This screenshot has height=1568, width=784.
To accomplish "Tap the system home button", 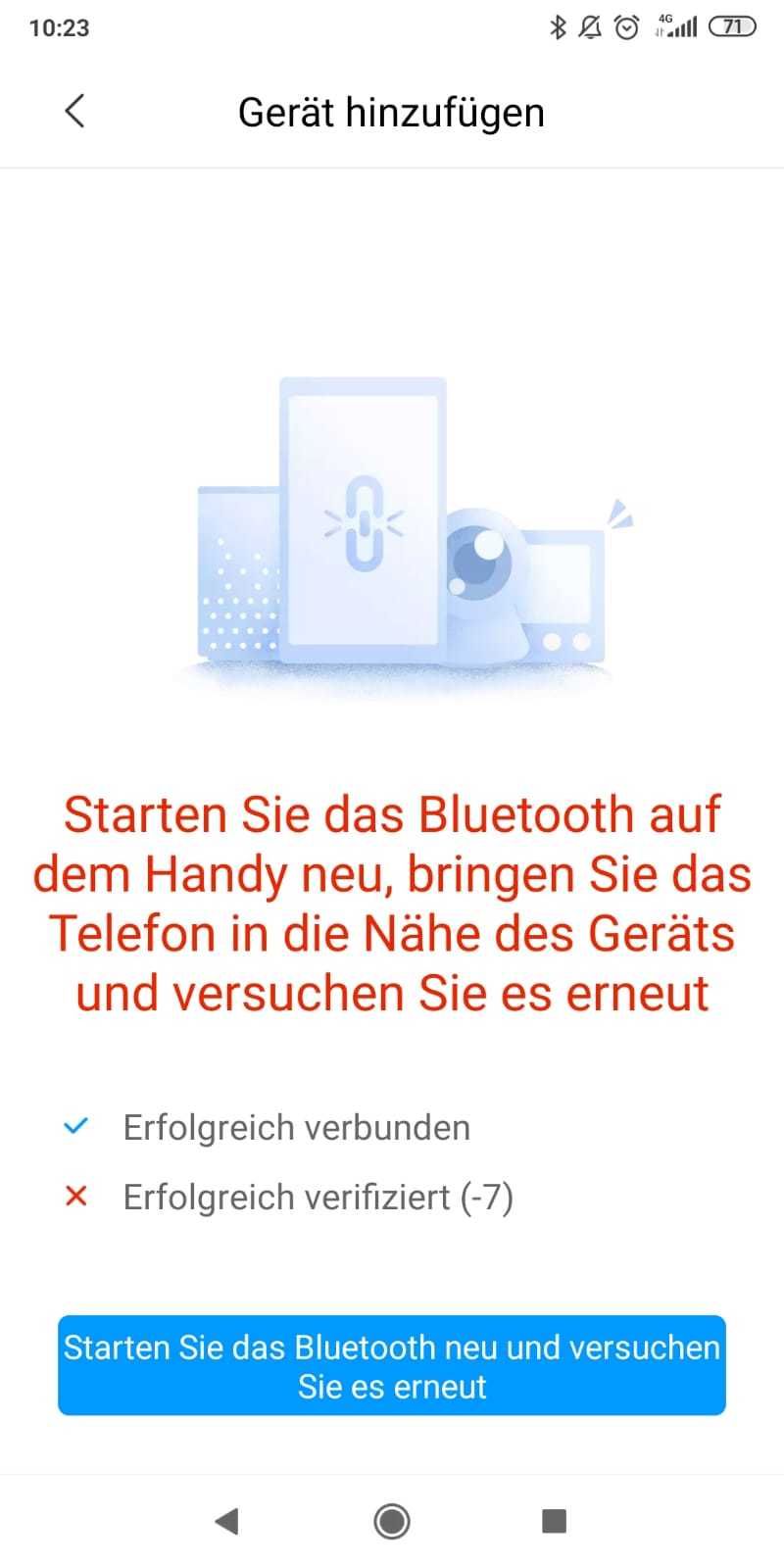I will (392, 1521).
